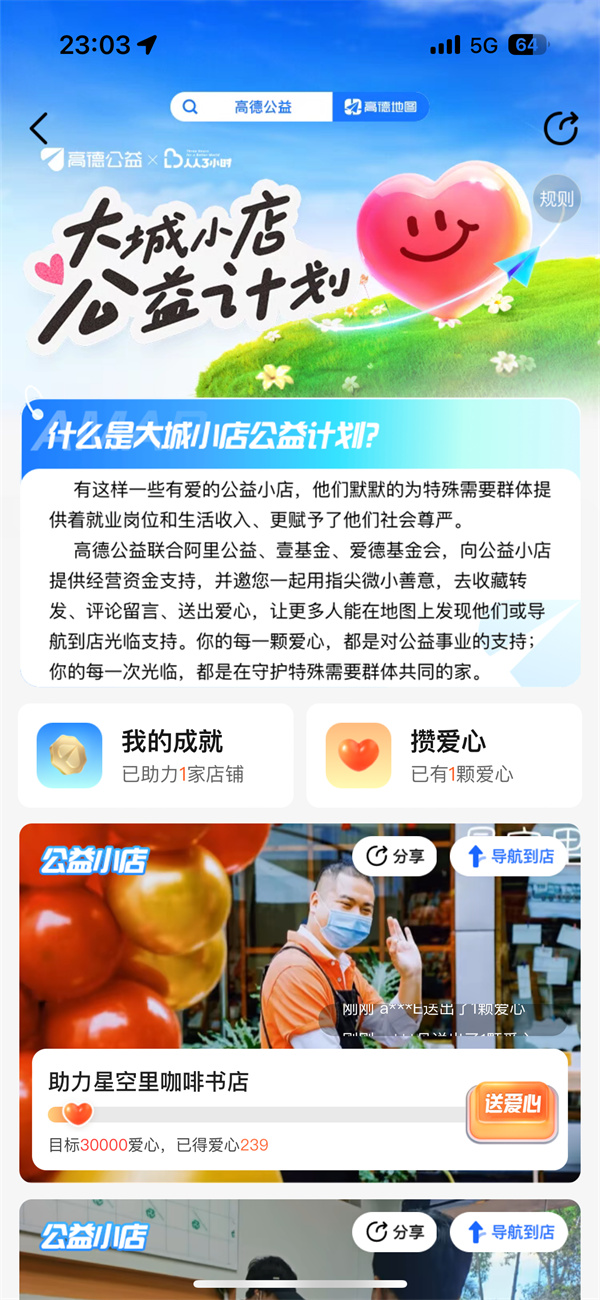Viewport: 600px width, 1300px height.
Task: Open the 高德公益 search box
Action: coord(251,107)
